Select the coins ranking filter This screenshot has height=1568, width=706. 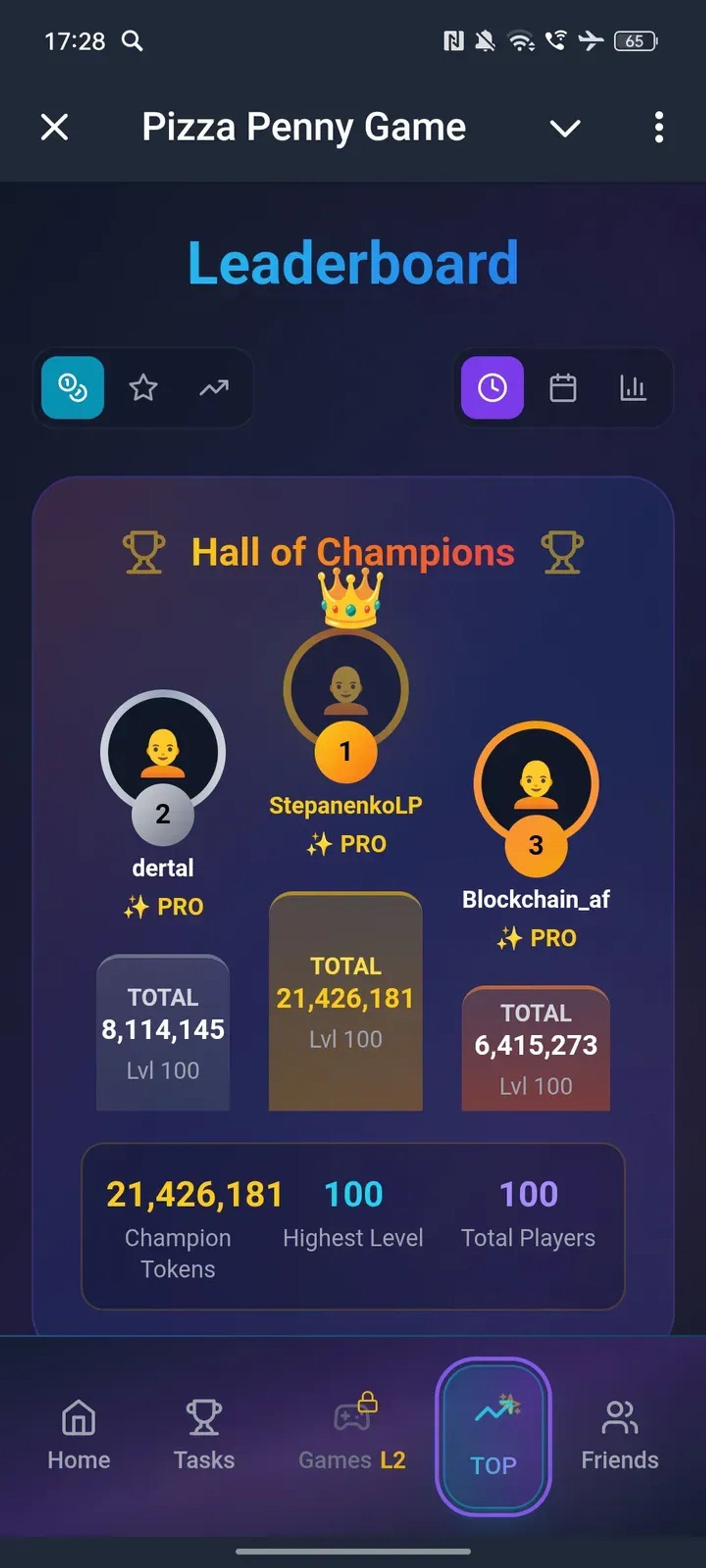click(72, 387)
